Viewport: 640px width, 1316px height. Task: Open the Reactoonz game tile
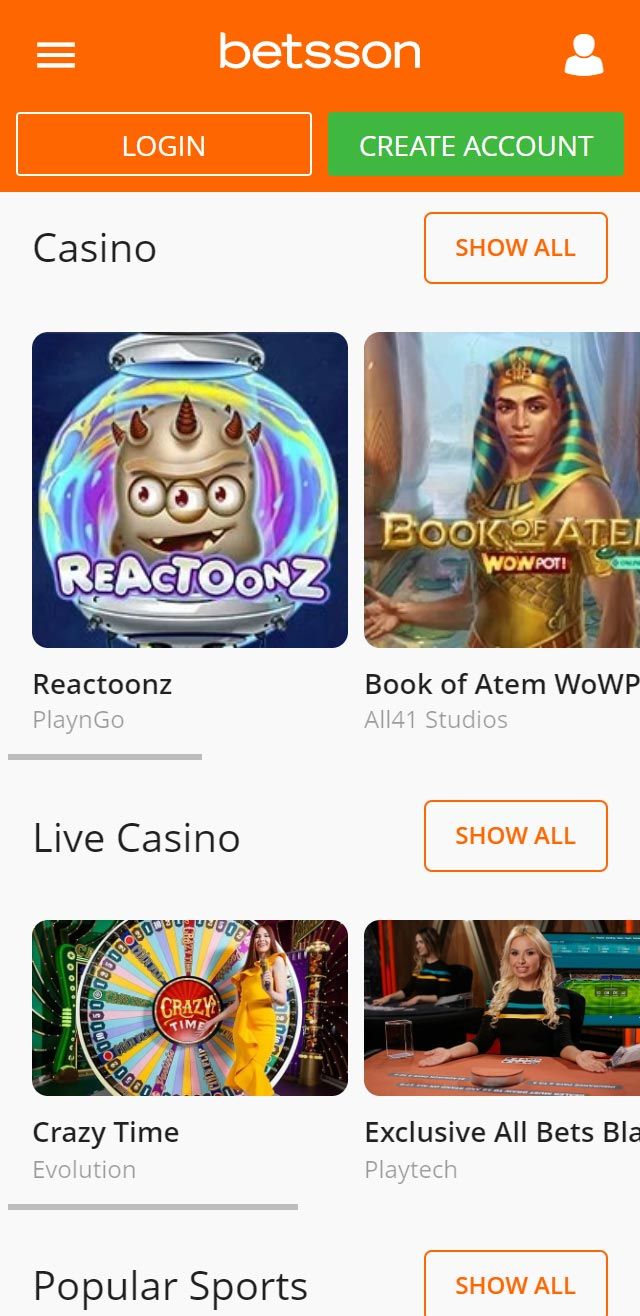point(190,490)
